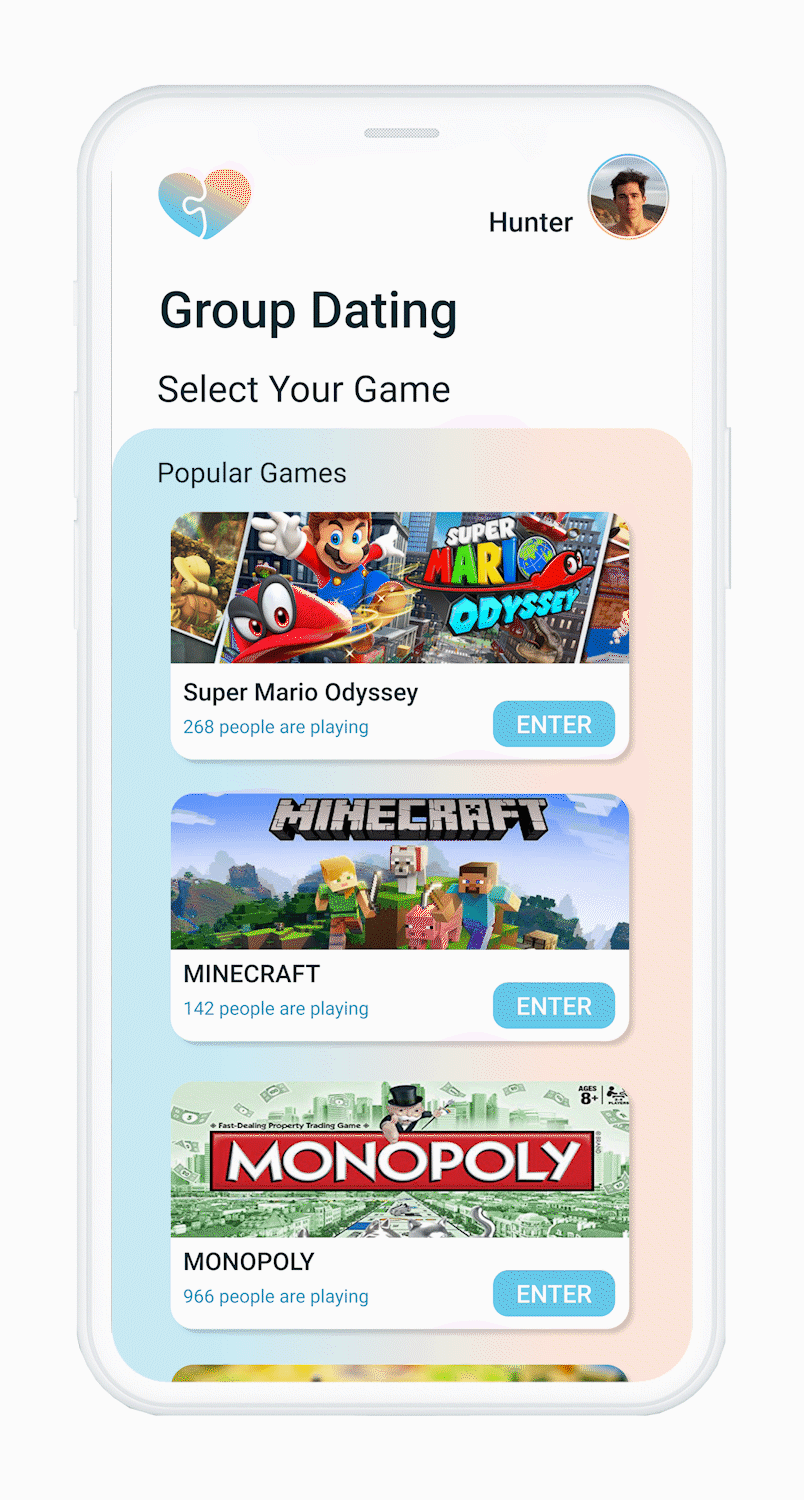Join the MONOPOLY game via ENTER
The height and width of the screenshot is (1500, 804).
click(553, 1294)
